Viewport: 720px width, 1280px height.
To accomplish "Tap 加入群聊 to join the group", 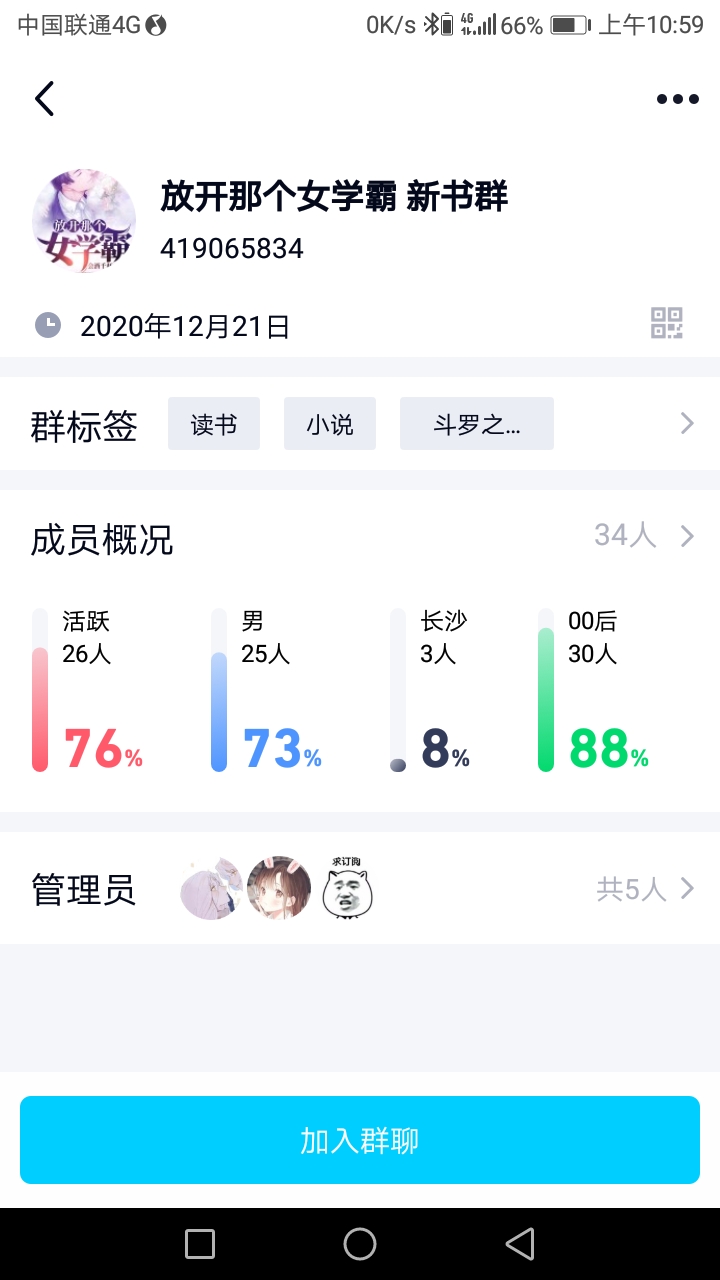I will [x=360, y=1140].
